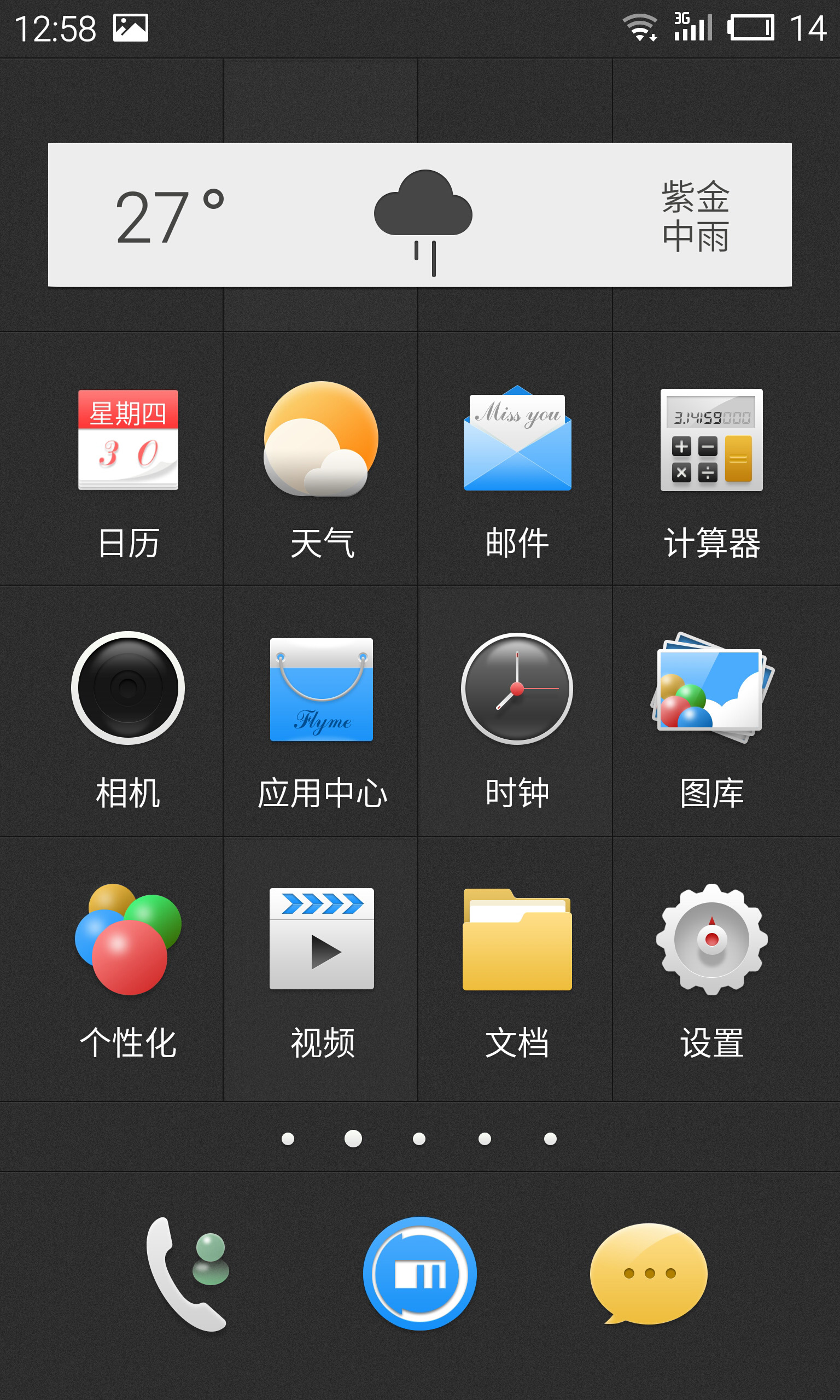Launch the blue browser app in dock
The height and width of the screenshot is (1400, 840).
coord(419,1273)
